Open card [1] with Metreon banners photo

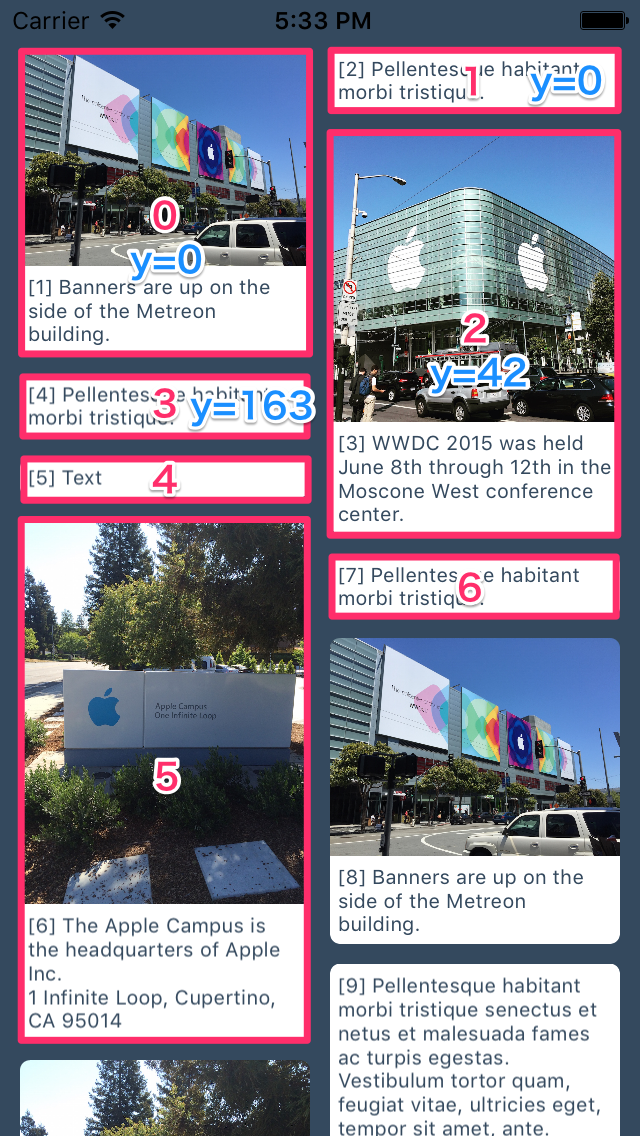pyautogui.click(x=165, y=202)
